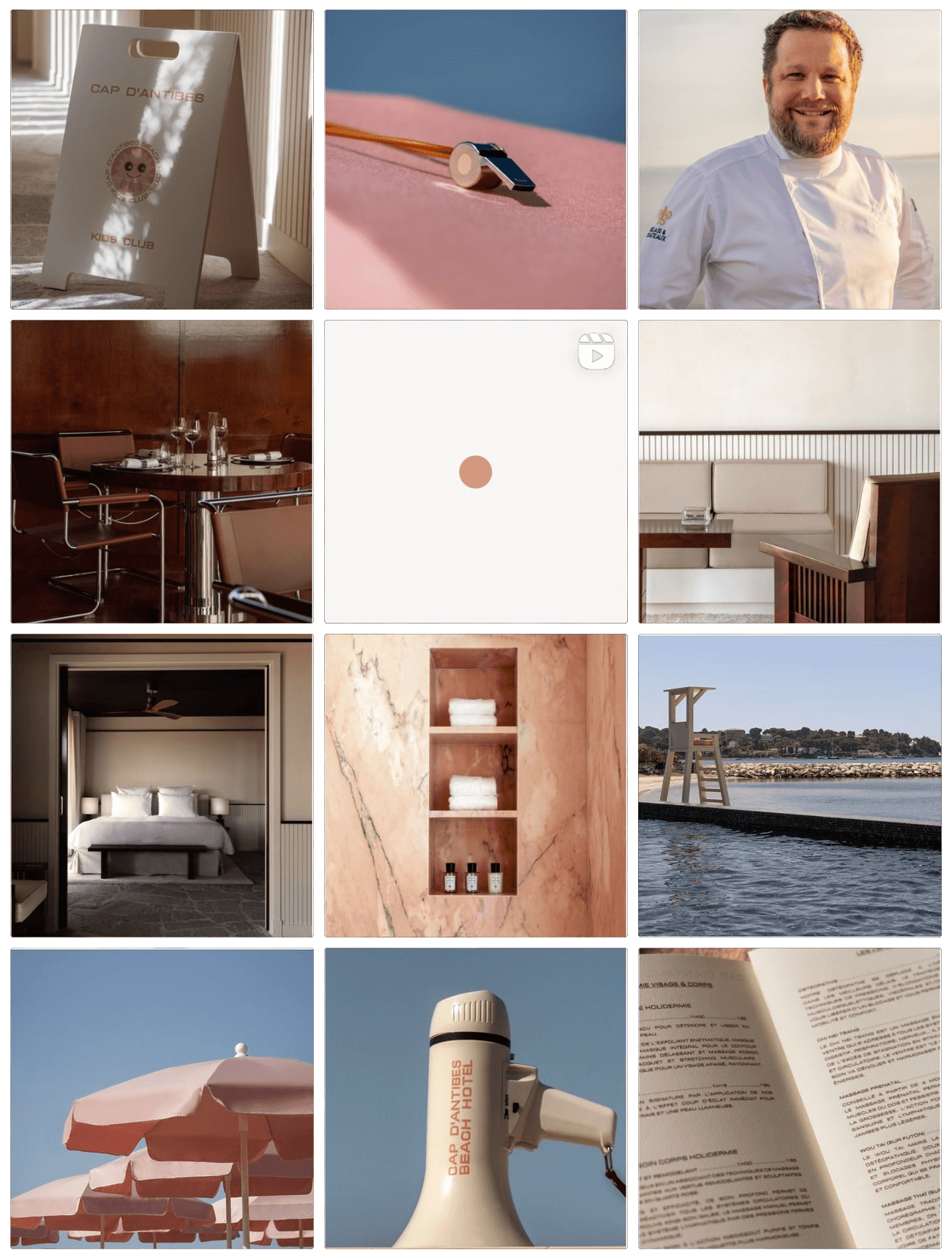
Task: Open the beige sofa lounge post
Action: 790,471
